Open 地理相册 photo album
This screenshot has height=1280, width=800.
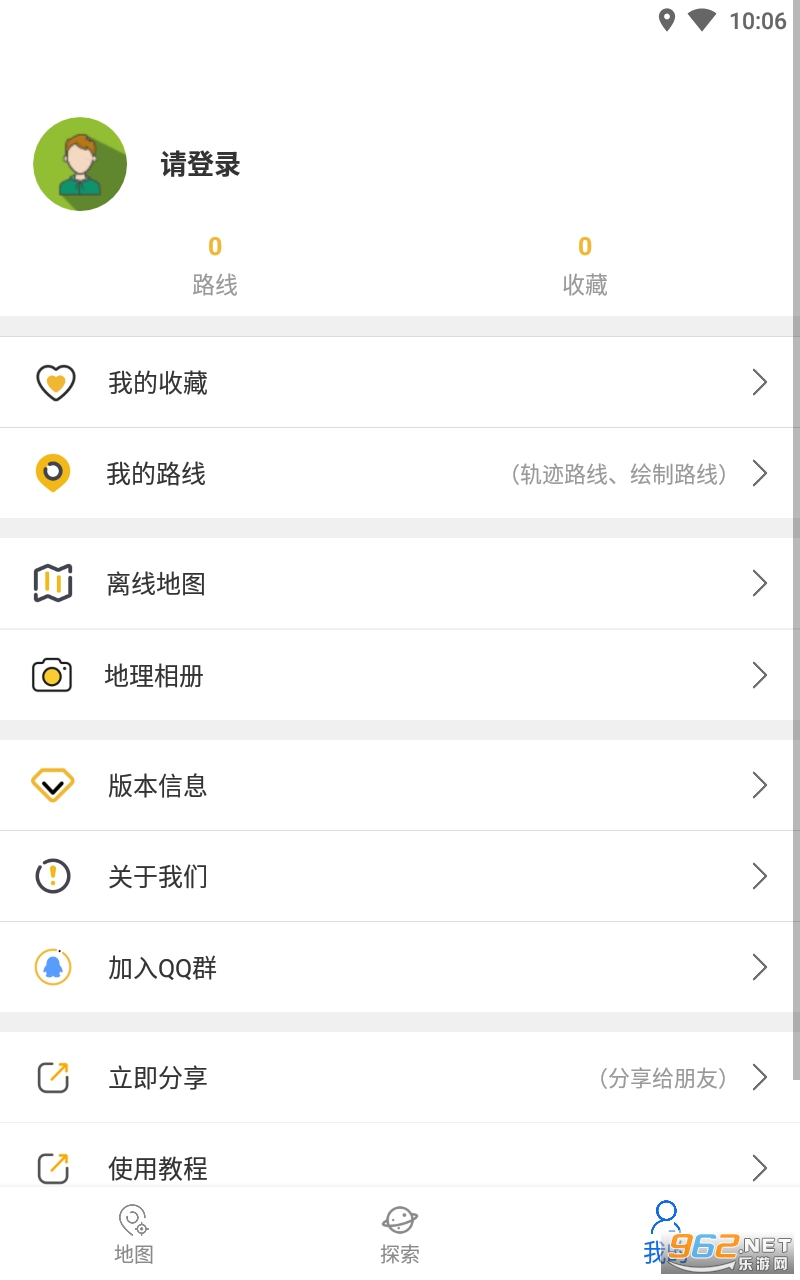[x=400, y=676]
